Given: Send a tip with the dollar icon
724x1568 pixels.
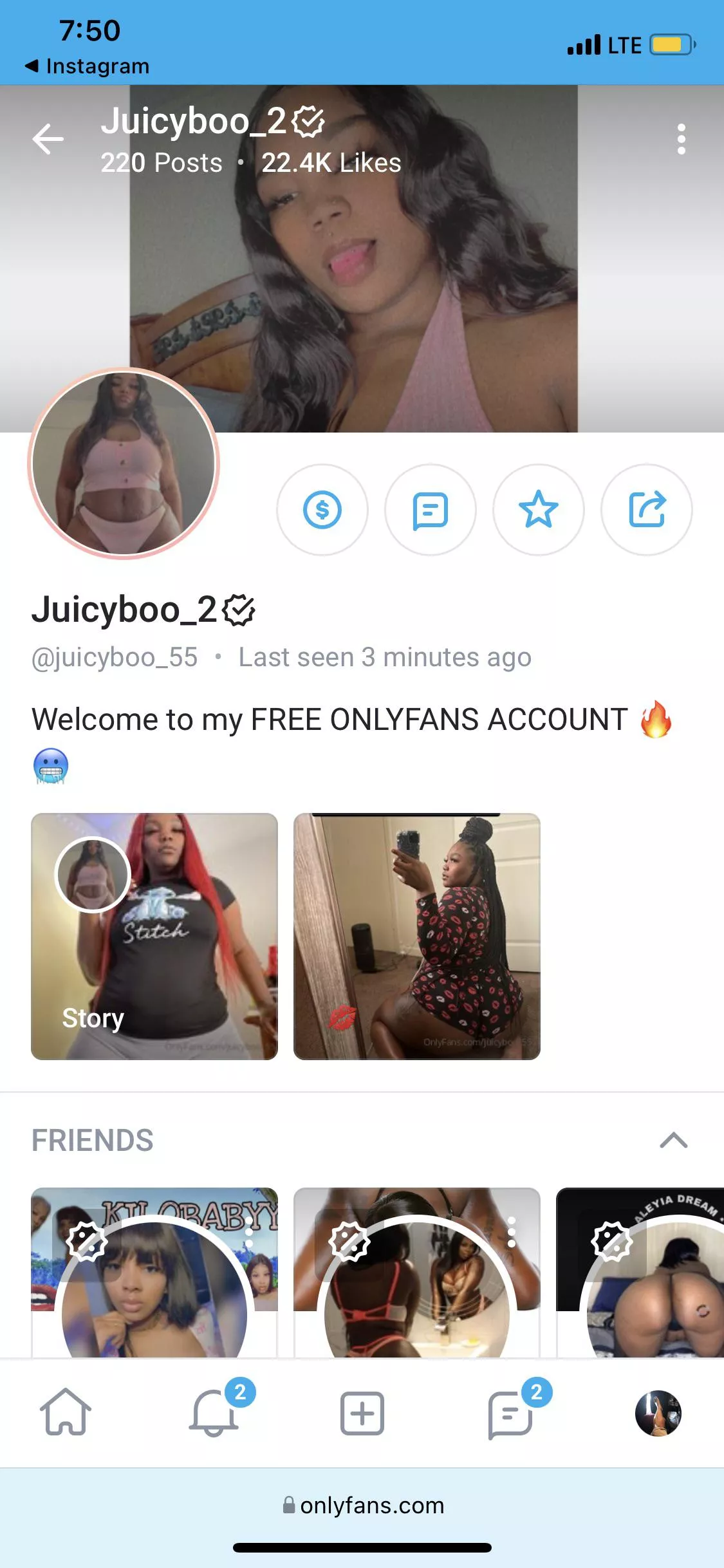Looking at the screenshot, I should coord(322,510).
